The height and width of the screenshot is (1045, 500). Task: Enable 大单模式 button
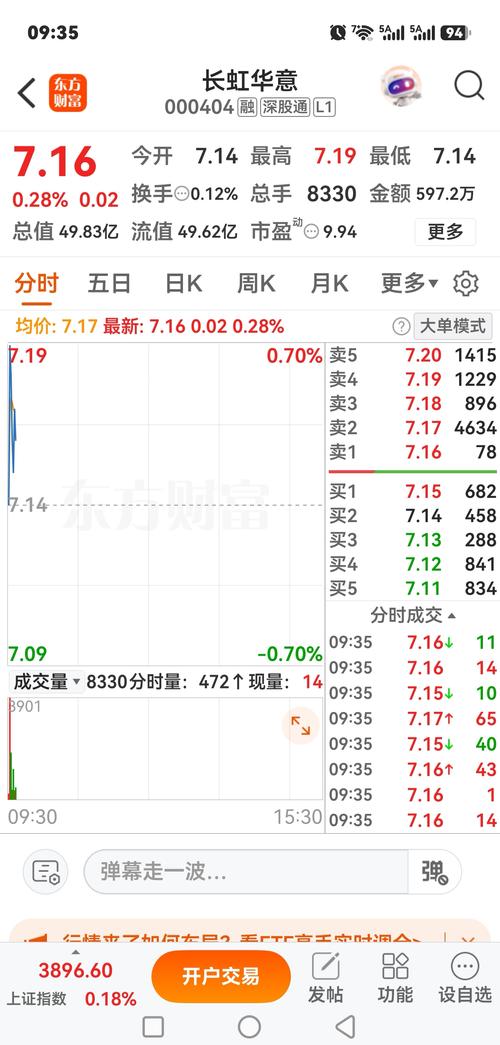[452, 326]
